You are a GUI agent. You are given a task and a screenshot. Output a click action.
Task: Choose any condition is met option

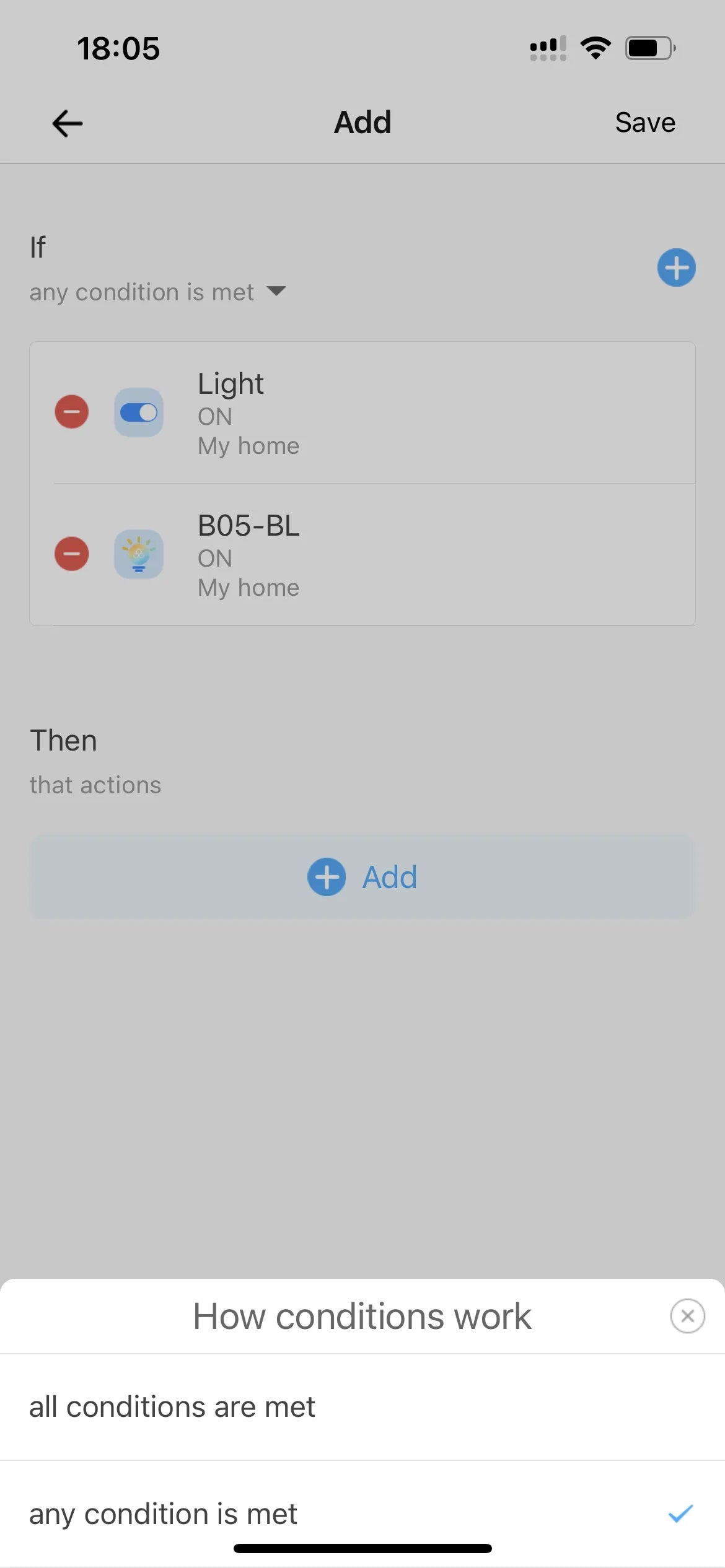(362, 1514)
